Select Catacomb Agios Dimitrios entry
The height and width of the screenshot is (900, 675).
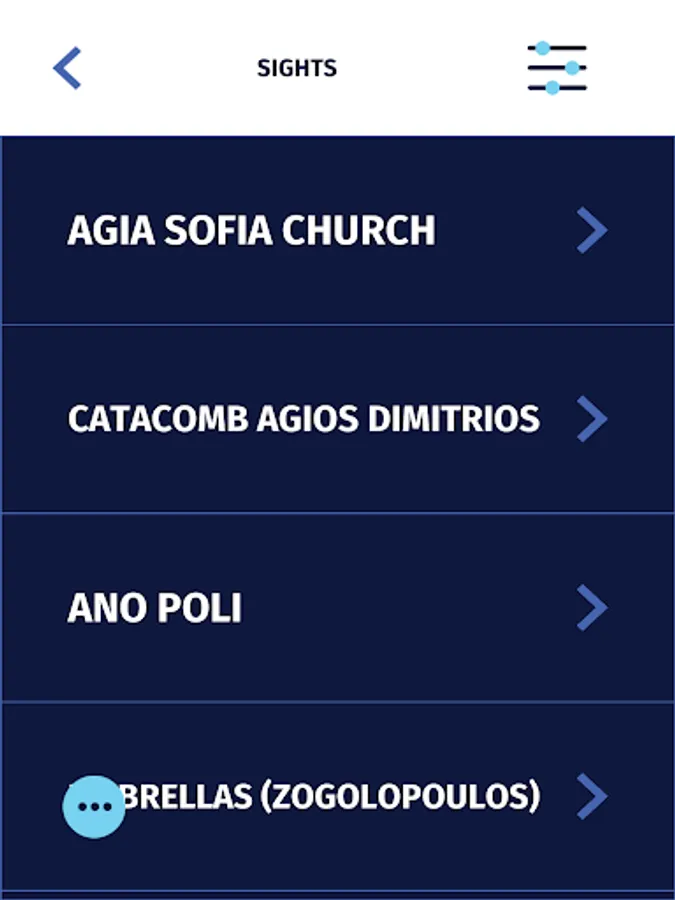coord(337,419)
